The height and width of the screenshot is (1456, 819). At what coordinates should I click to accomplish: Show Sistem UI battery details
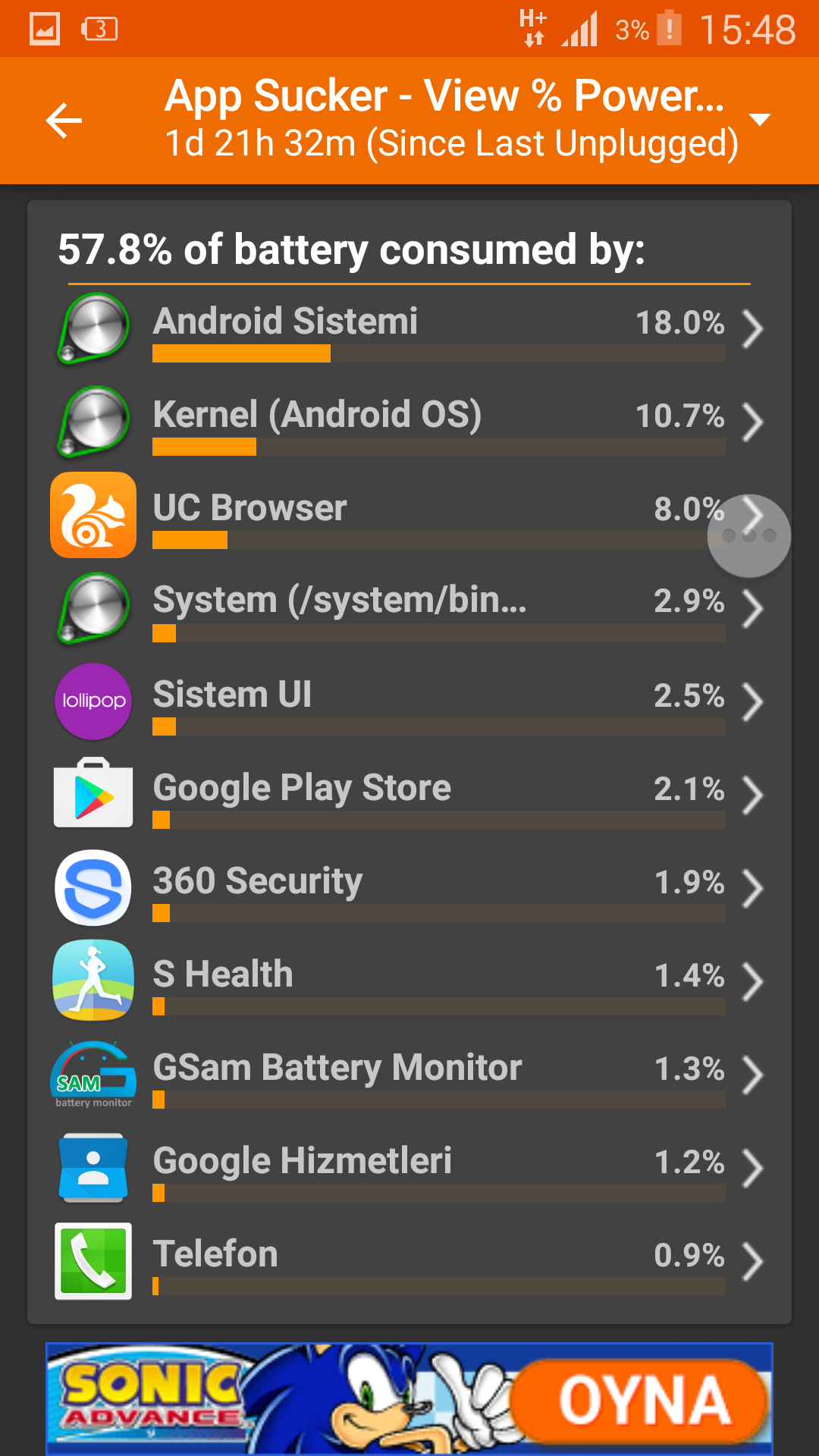point(409,702)
